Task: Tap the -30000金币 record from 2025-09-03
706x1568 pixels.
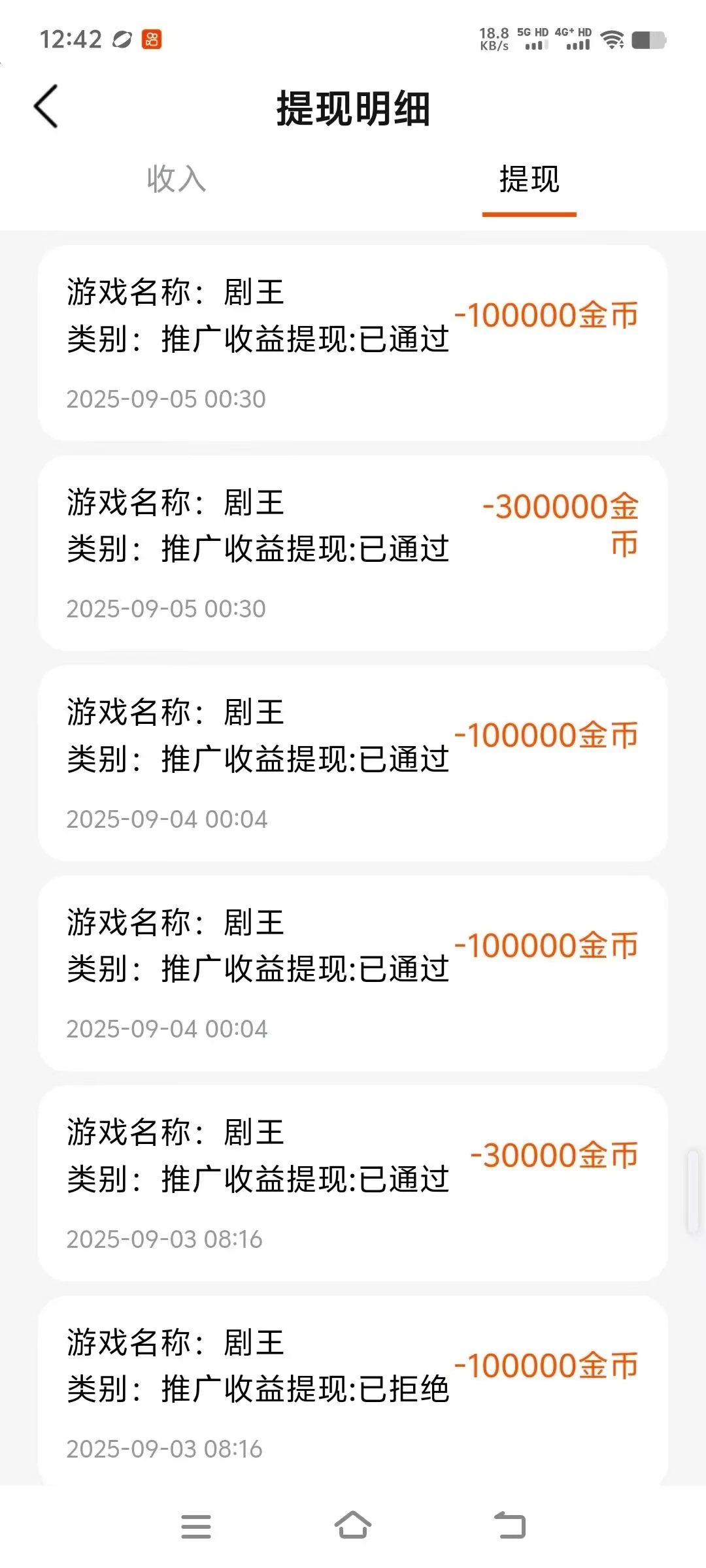Action: click(353, 1183)
